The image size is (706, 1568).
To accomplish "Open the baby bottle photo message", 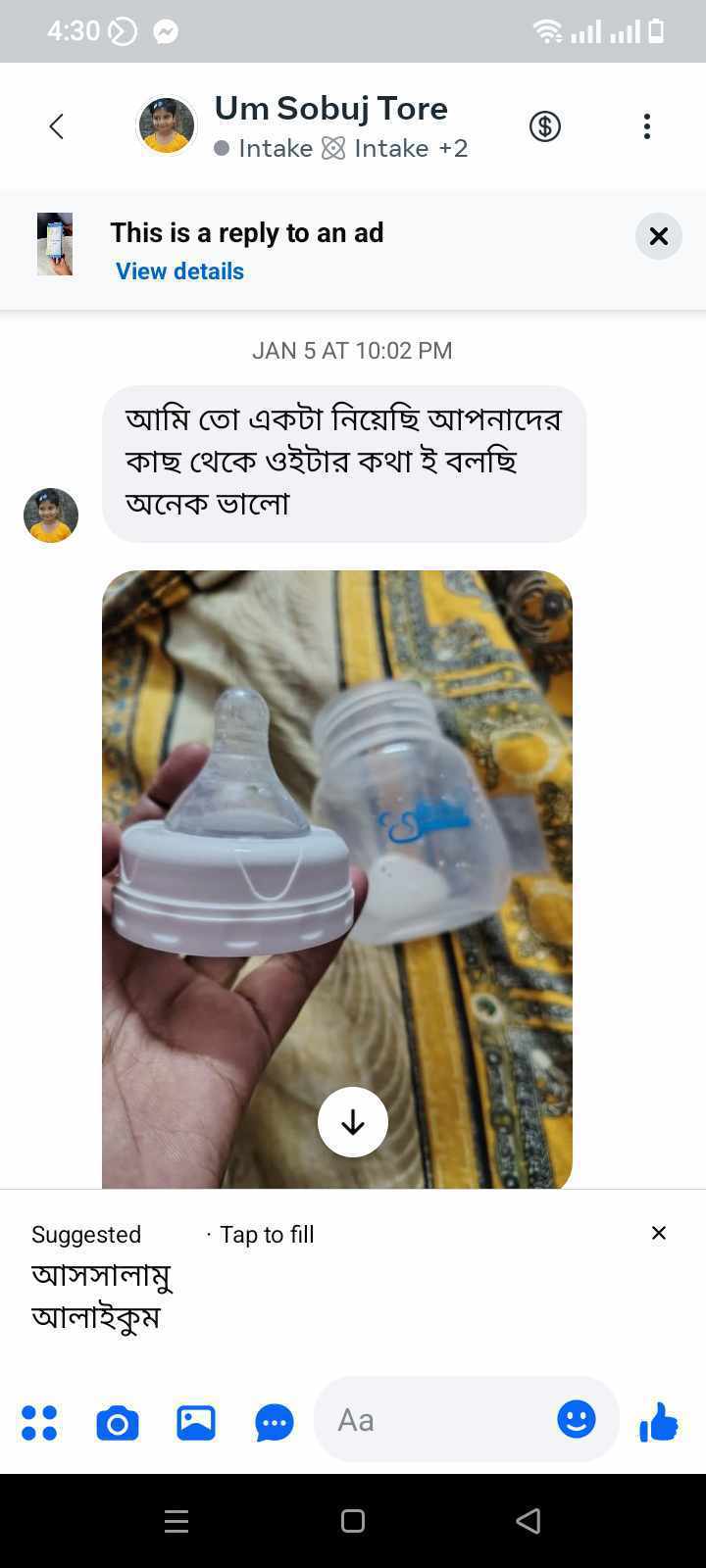I will 337,879.
